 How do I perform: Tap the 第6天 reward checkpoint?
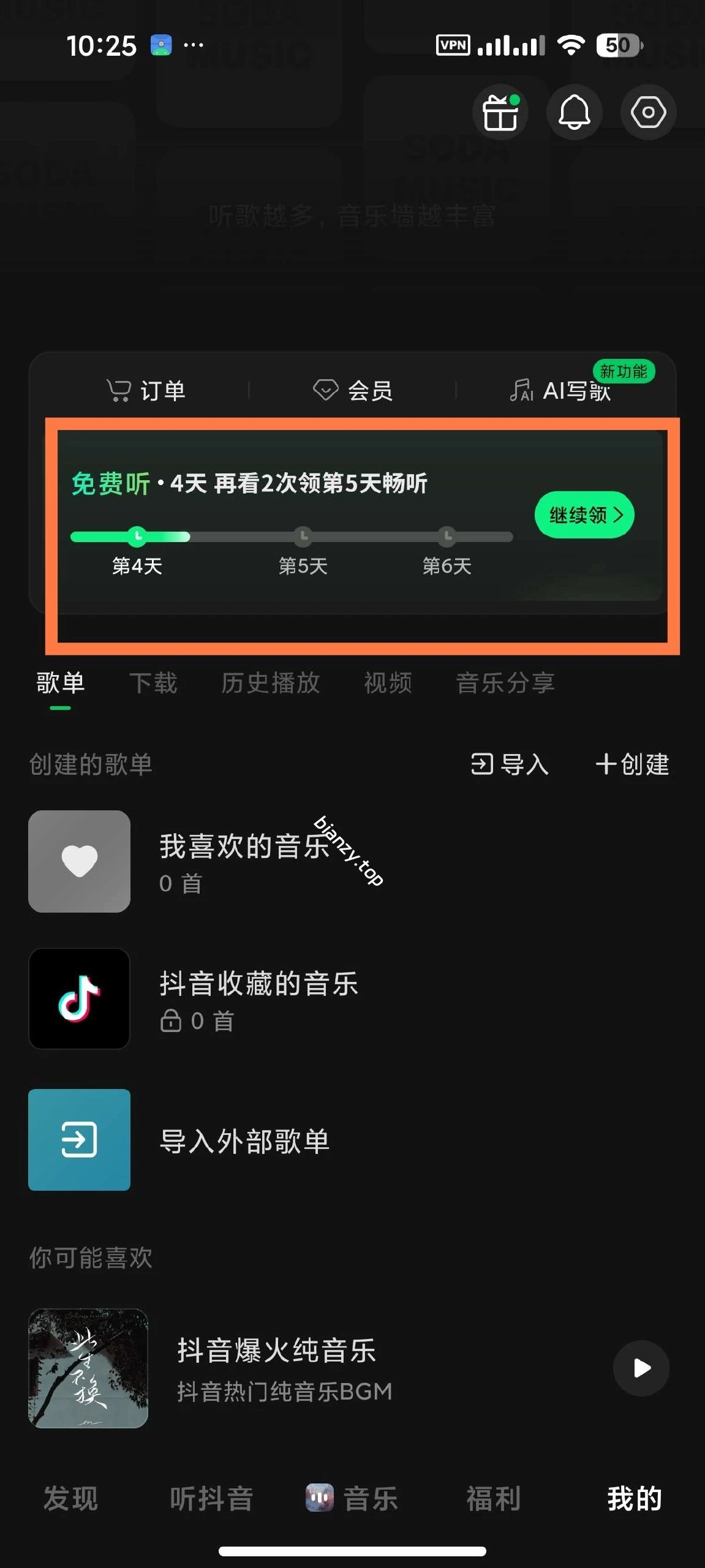click(448, 537)
